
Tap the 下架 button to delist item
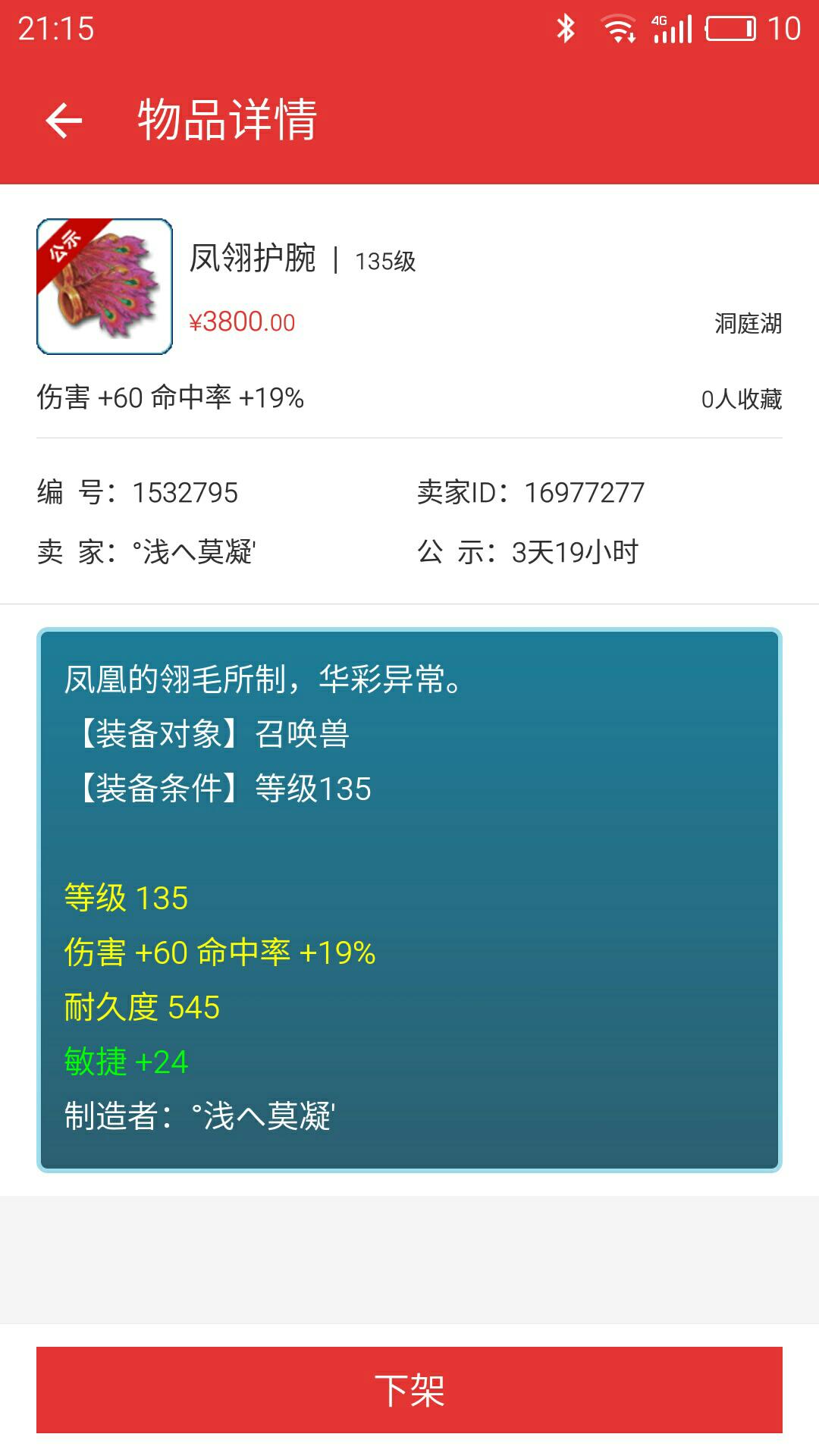[x=409, y=1390]
